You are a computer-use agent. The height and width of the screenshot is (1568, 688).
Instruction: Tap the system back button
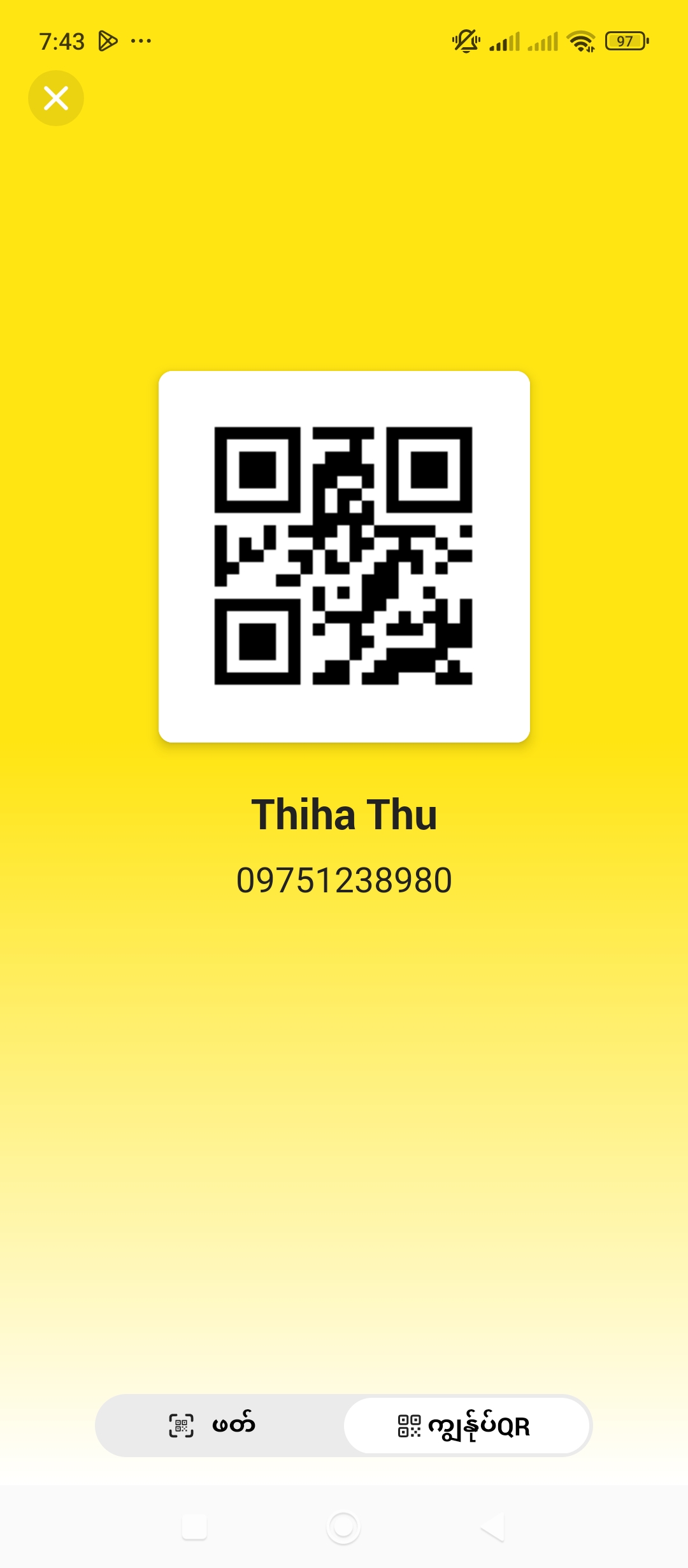[x=492, y=1527]
